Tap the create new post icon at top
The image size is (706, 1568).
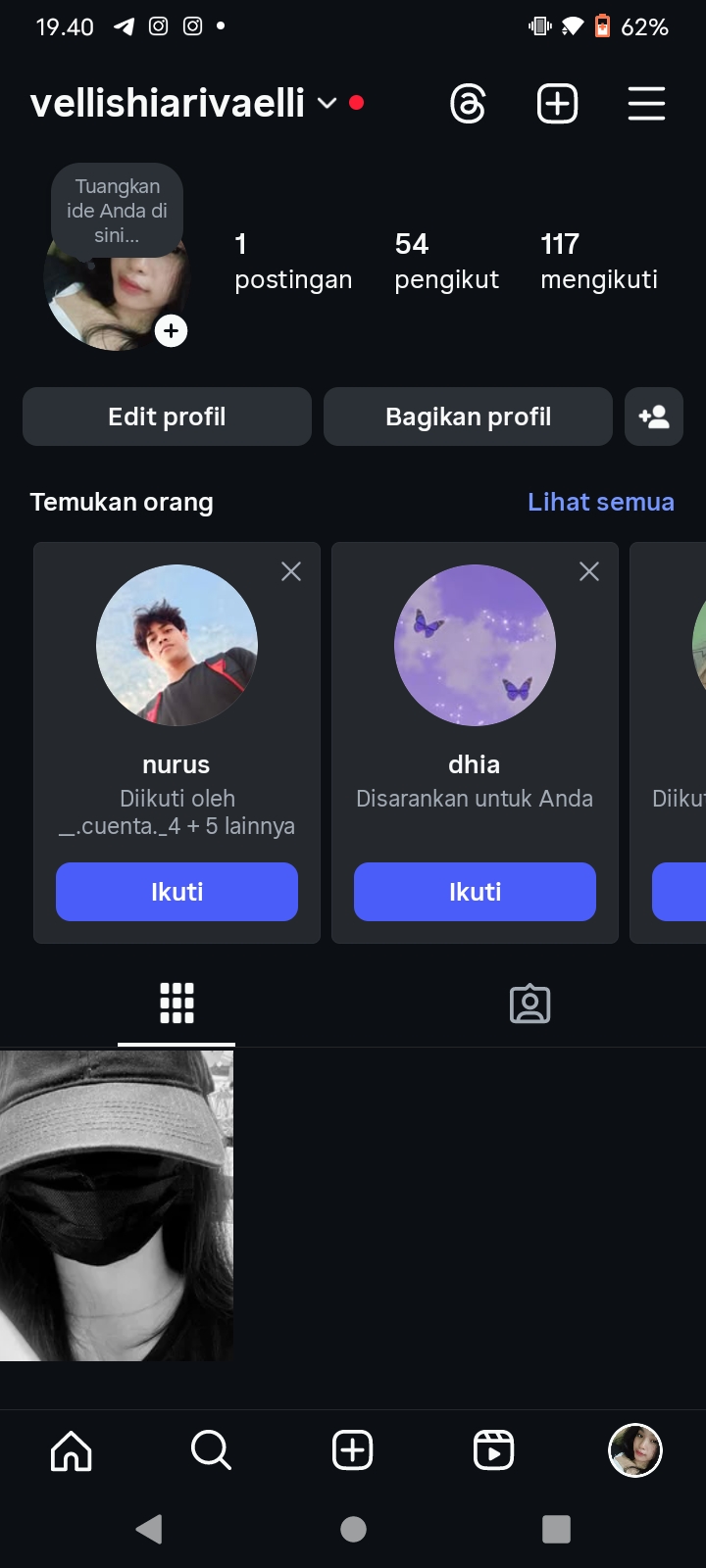click(557, 104)
